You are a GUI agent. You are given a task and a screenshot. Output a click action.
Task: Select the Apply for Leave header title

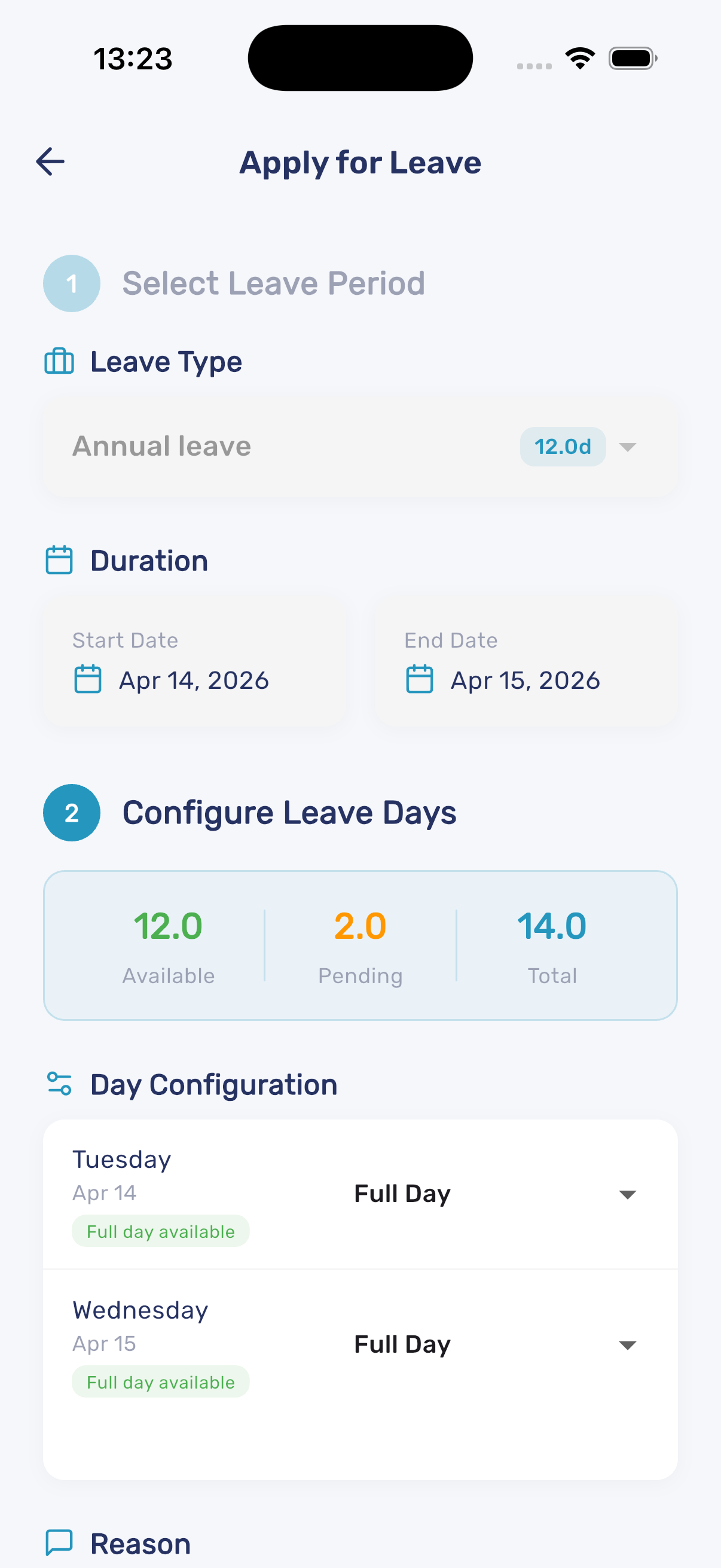tap(360, 162)
